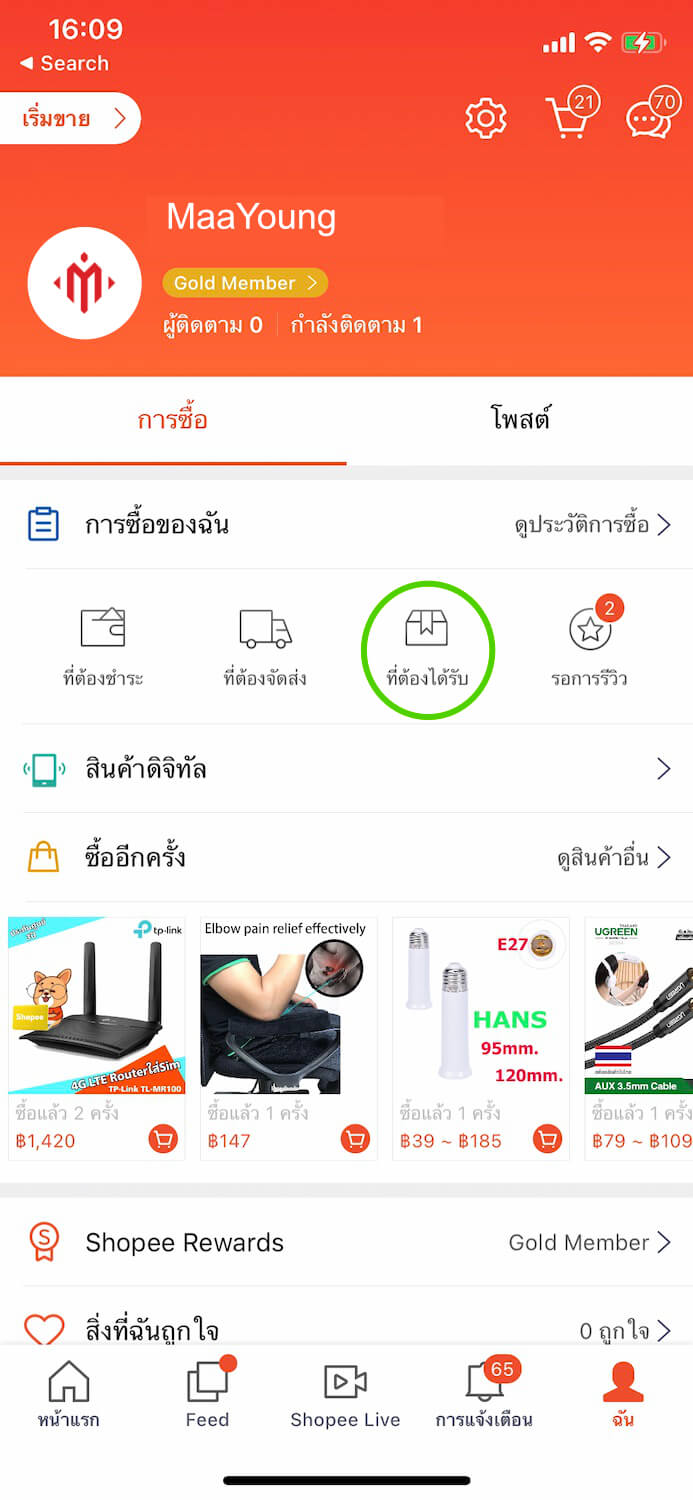693x1500 pixels.
Task: View purchase history via ดูประวัติการซื้อ
Action: (592, 524)
